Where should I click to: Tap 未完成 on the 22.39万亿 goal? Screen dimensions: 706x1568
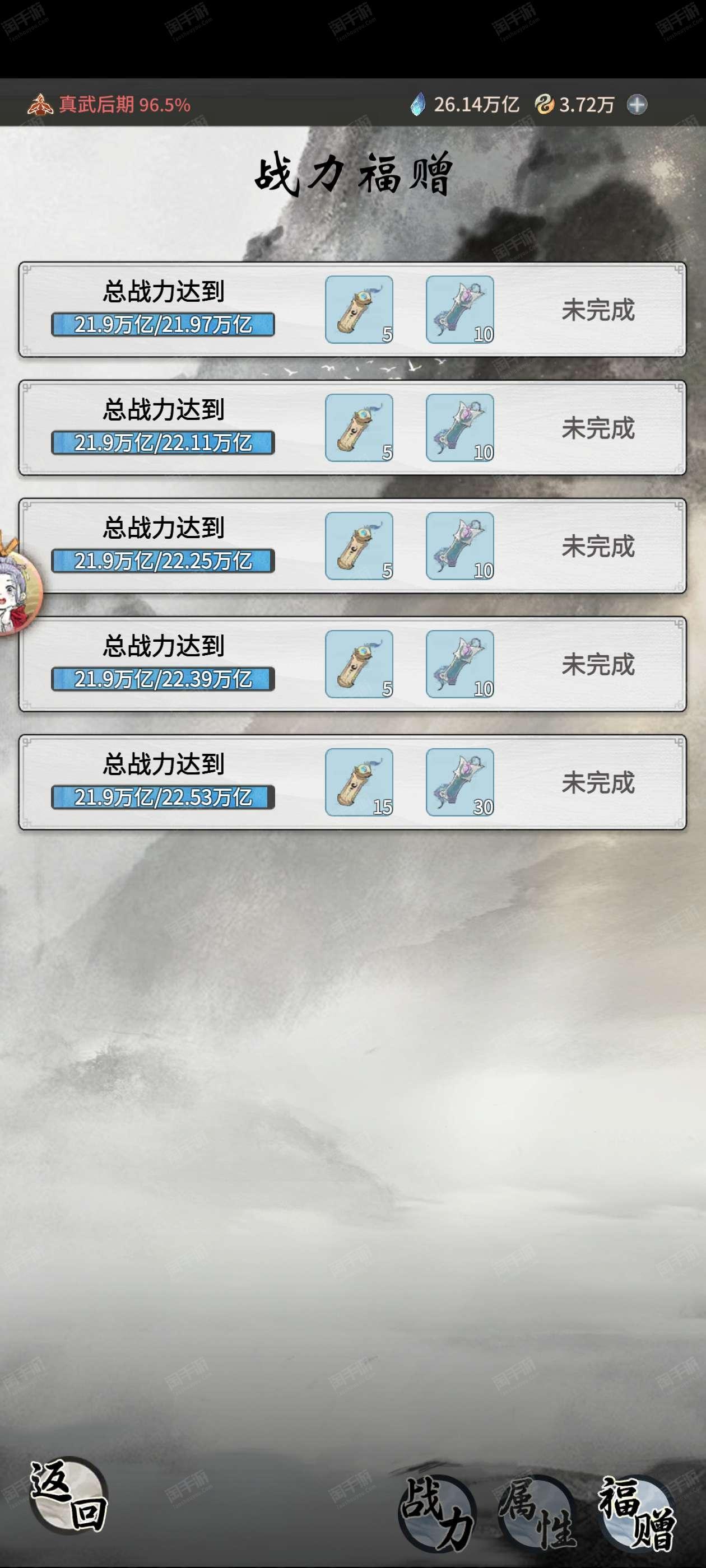[x=597, y=664]
